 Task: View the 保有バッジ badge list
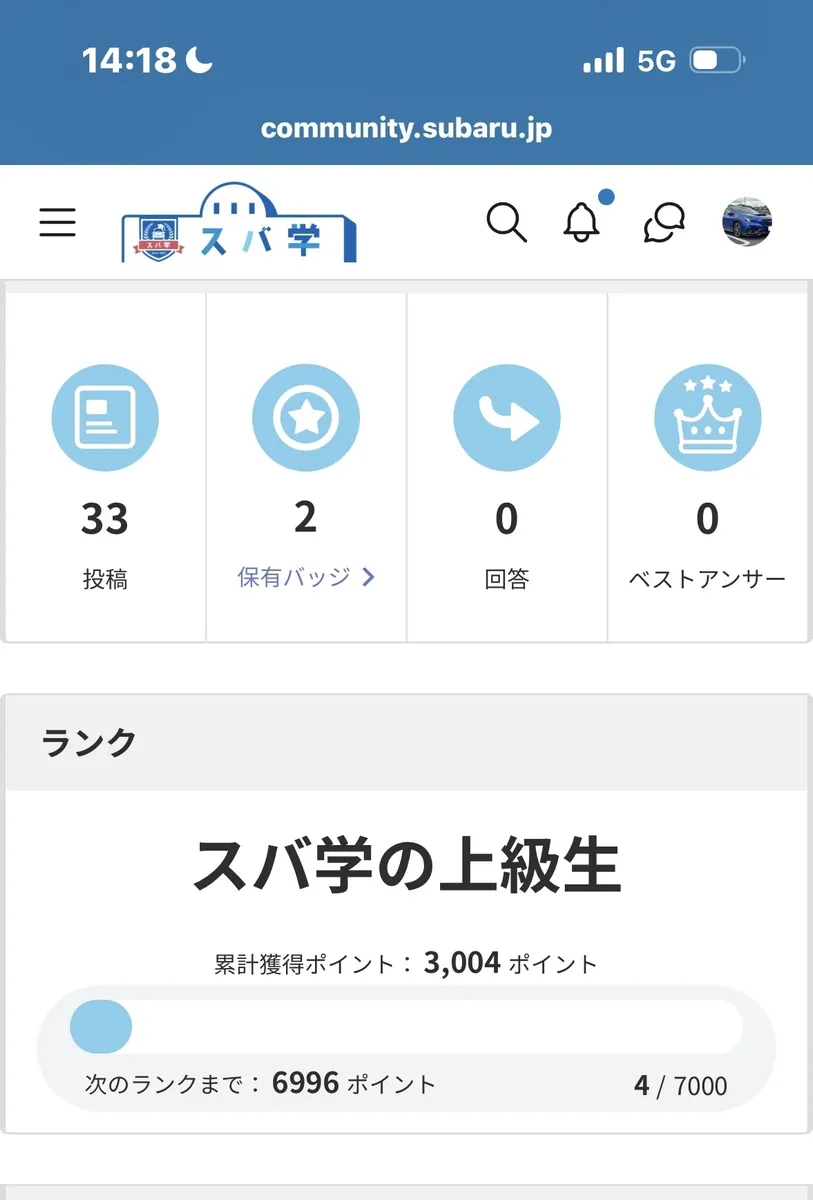(x=305, y=577)
